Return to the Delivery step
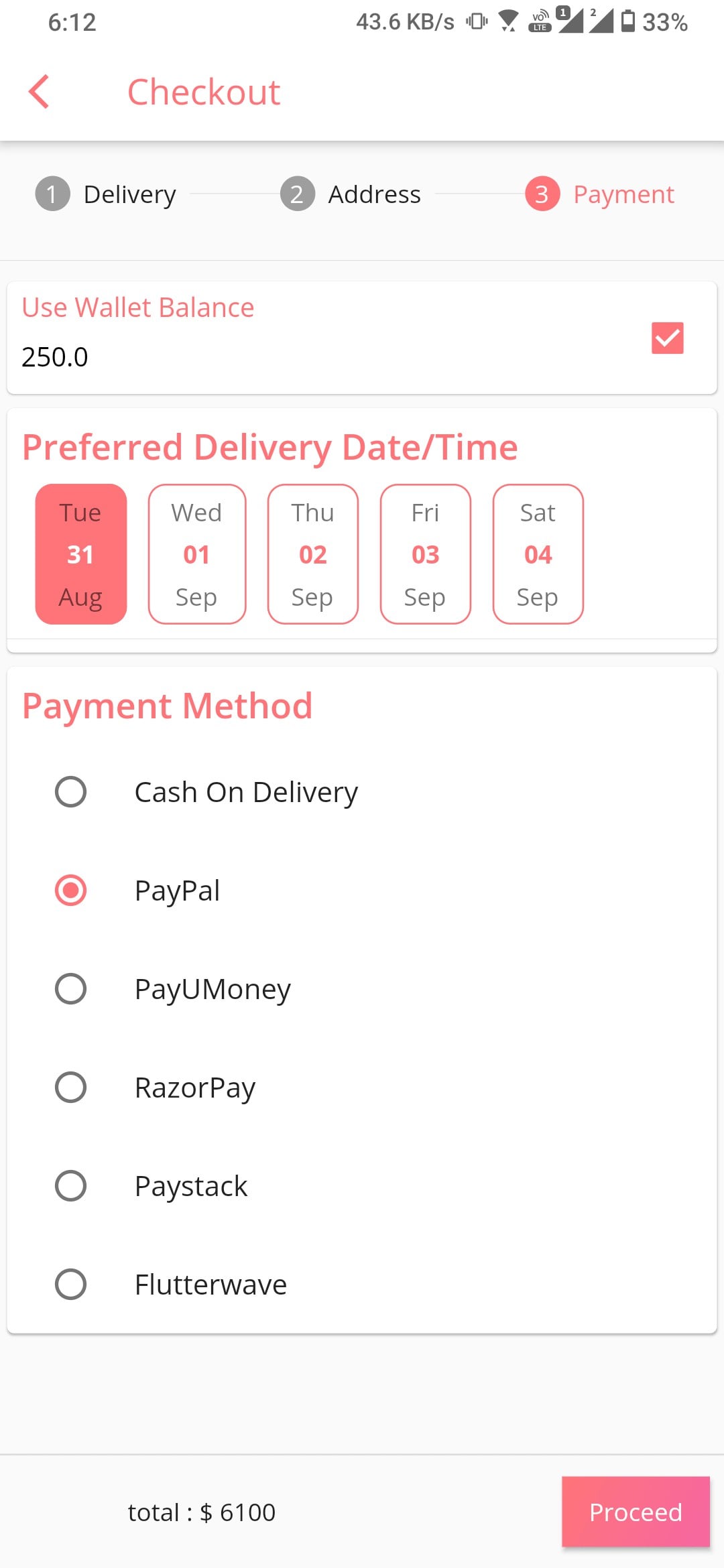Viewport: 724px width, 1568px height. click(107, 194)
